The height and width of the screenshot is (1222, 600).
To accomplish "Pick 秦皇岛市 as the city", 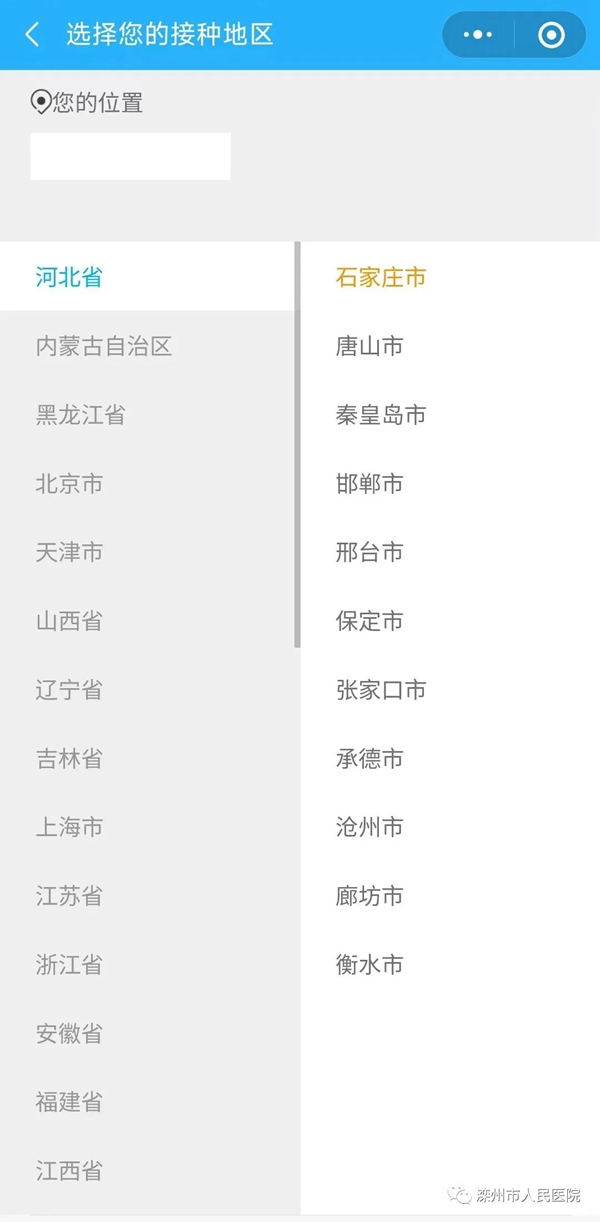I will tap(450, 415).
